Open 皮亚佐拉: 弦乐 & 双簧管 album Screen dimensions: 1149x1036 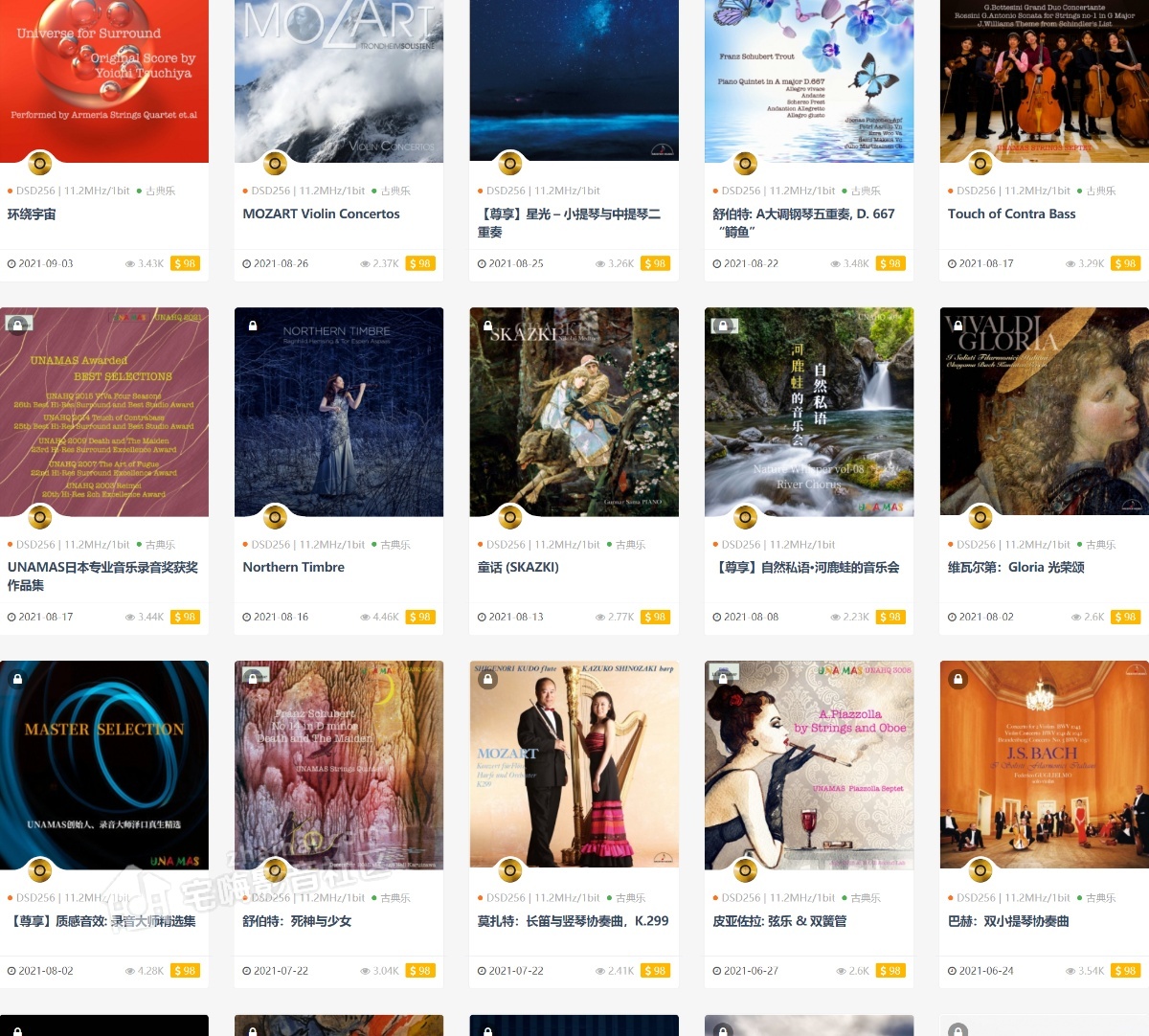[x=779, y=921]
